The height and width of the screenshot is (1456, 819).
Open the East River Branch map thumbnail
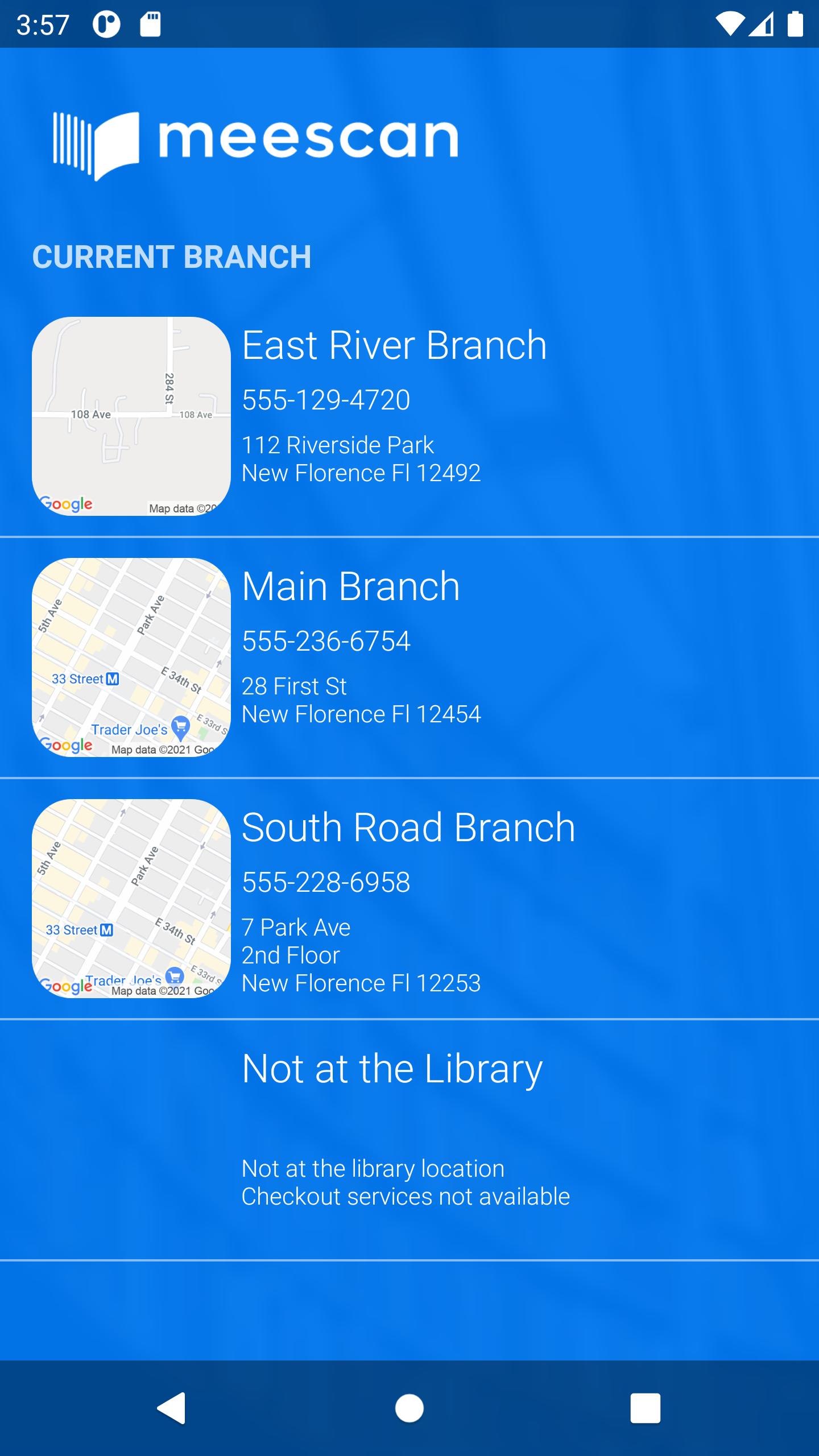[x=131, y=416]
